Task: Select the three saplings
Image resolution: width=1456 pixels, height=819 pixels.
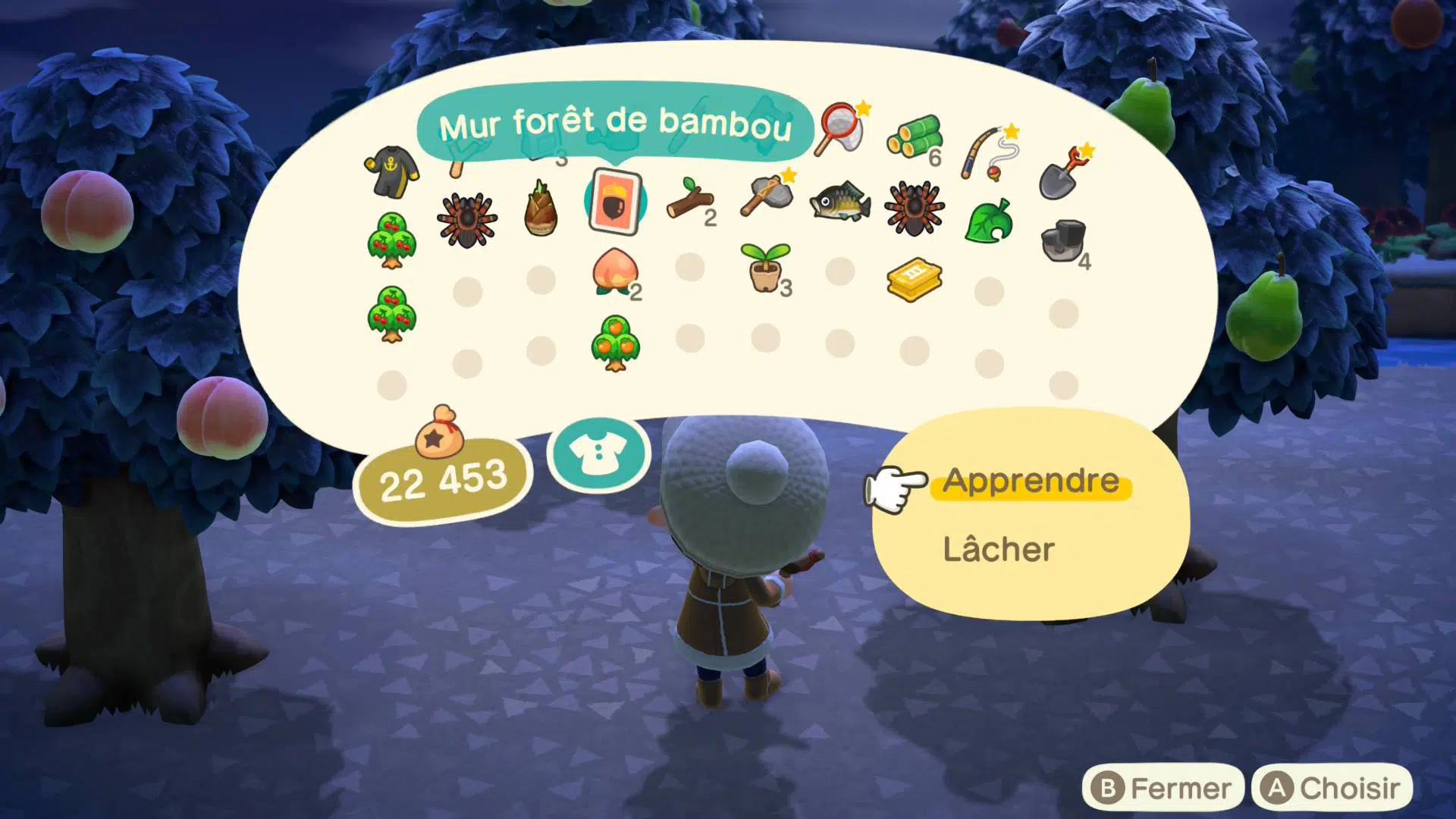Action: [x=765, y=268]
